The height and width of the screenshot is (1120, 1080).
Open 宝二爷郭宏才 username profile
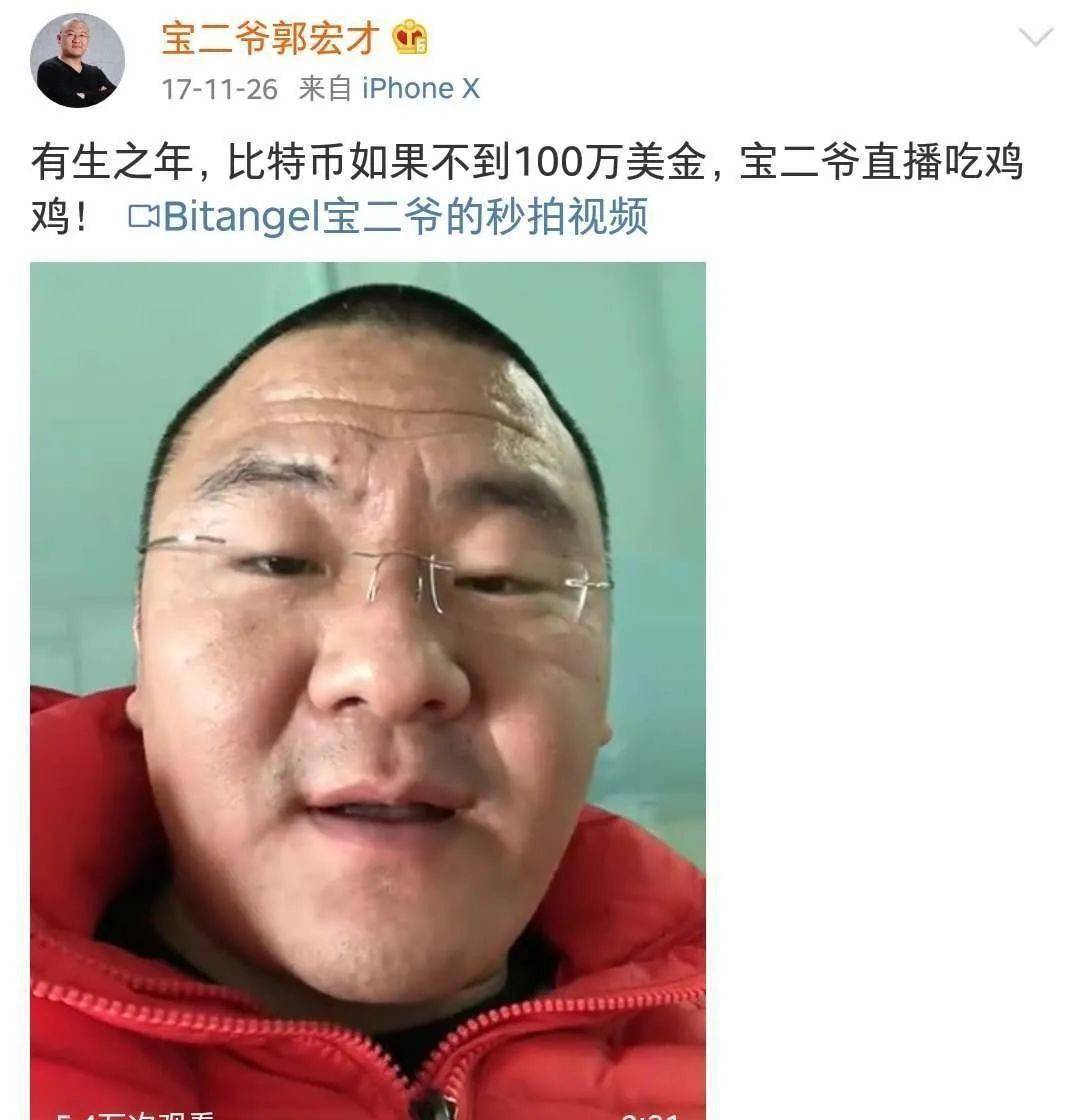(269, 40)
